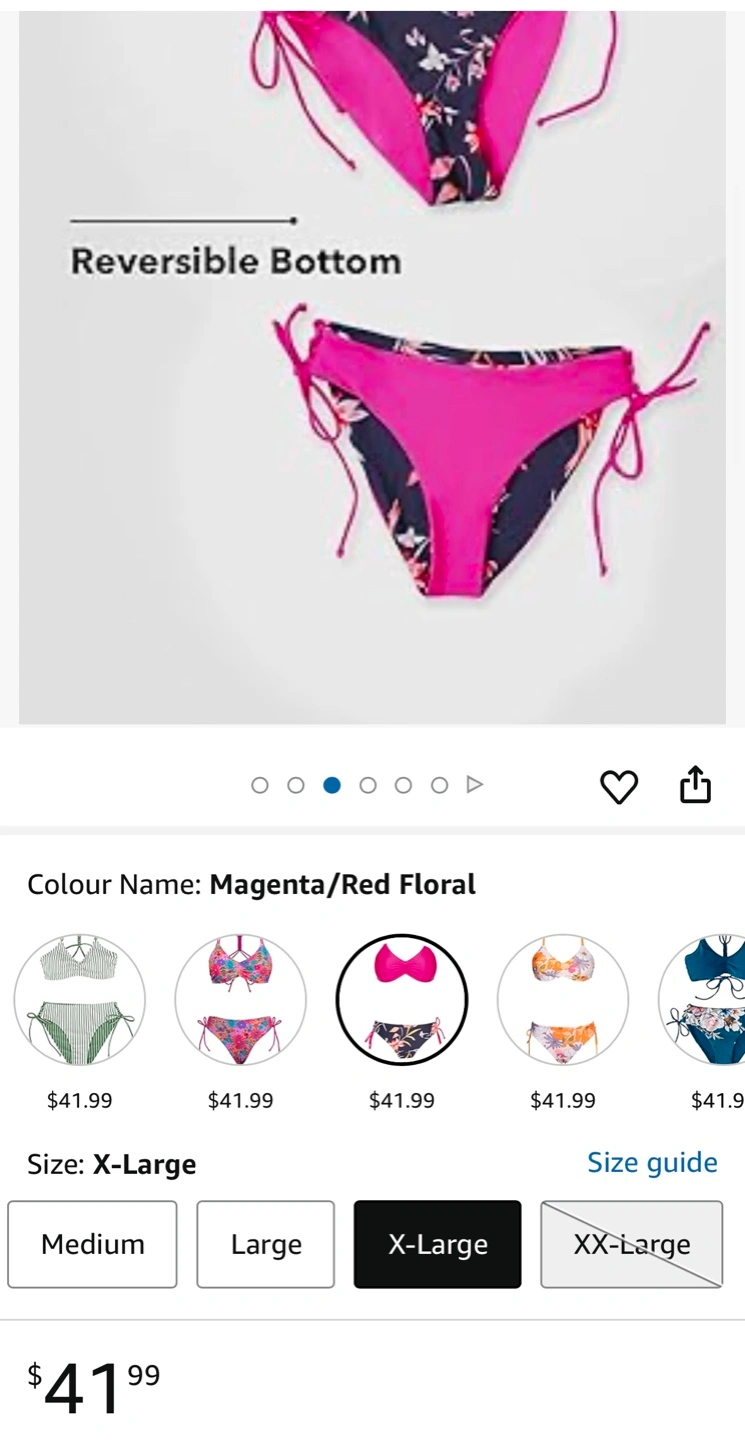Share this product listing

point(695,784)
